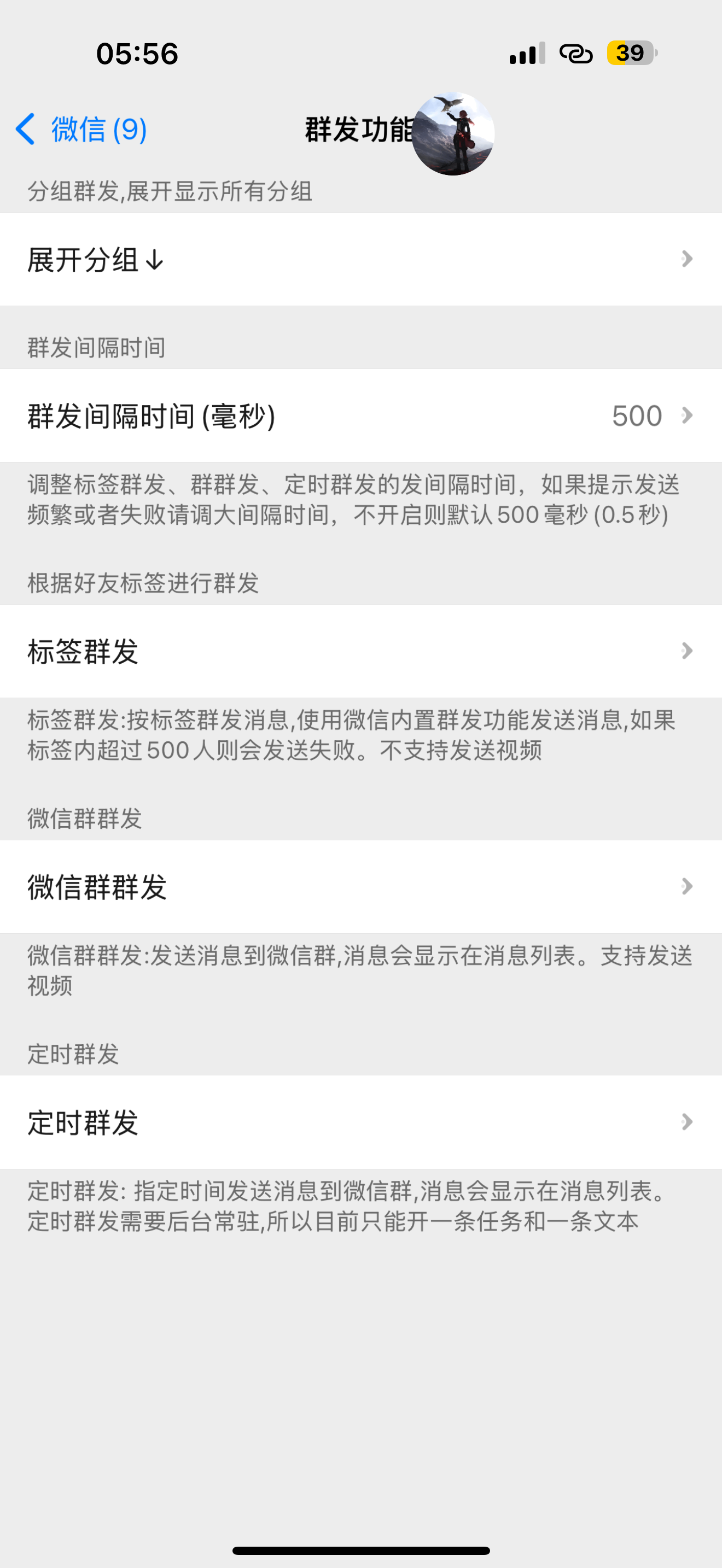
Task: Go back to 微信 (9)
Action: pyautogui.click(x=81, y=130)
